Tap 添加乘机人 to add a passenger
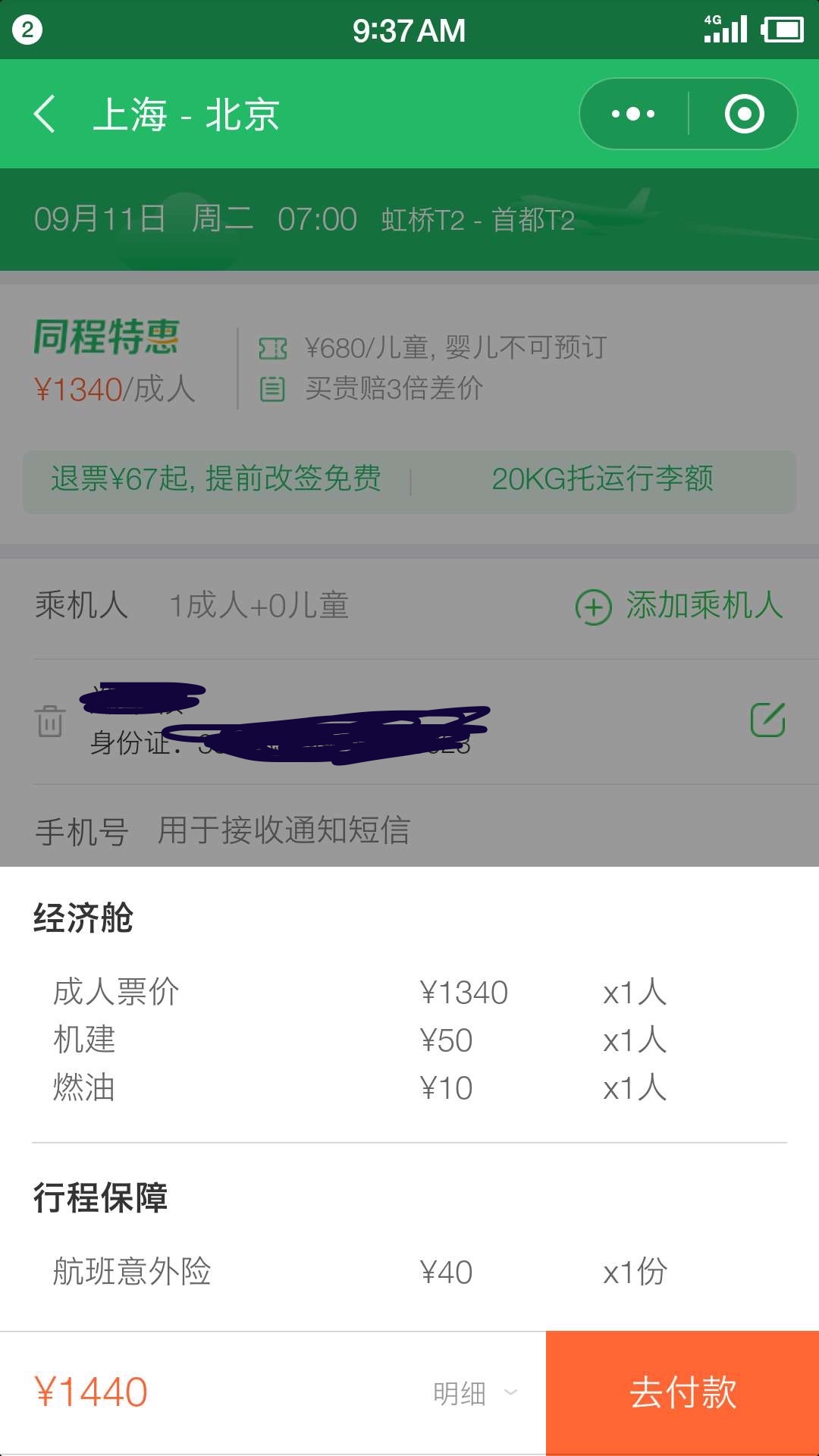Screen dimensions: 819x1456 tap(679, 606)
